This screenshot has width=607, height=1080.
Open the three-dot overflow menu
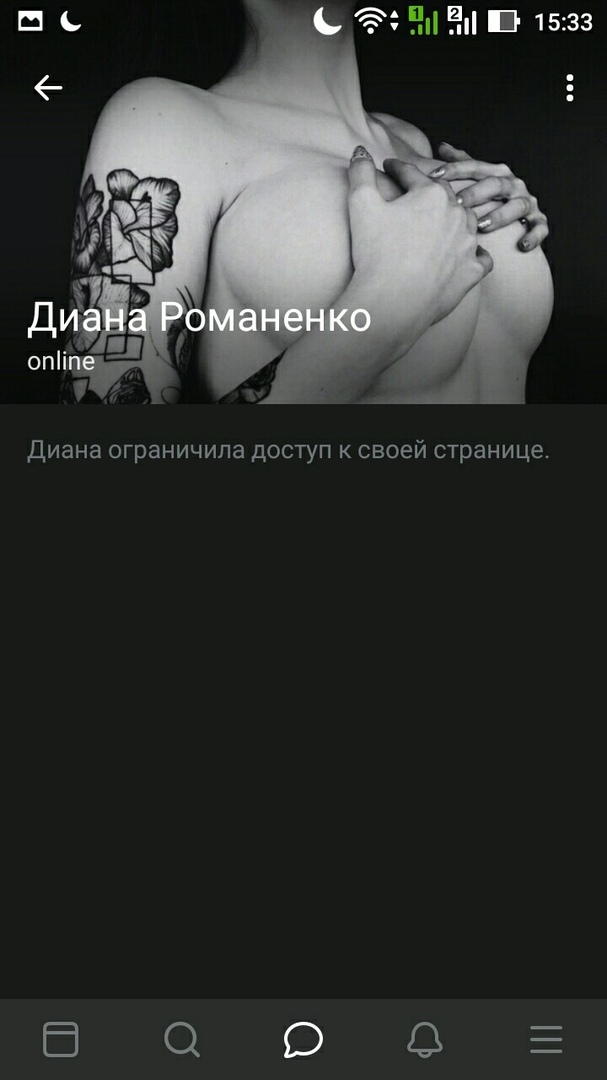pos(569,88)
